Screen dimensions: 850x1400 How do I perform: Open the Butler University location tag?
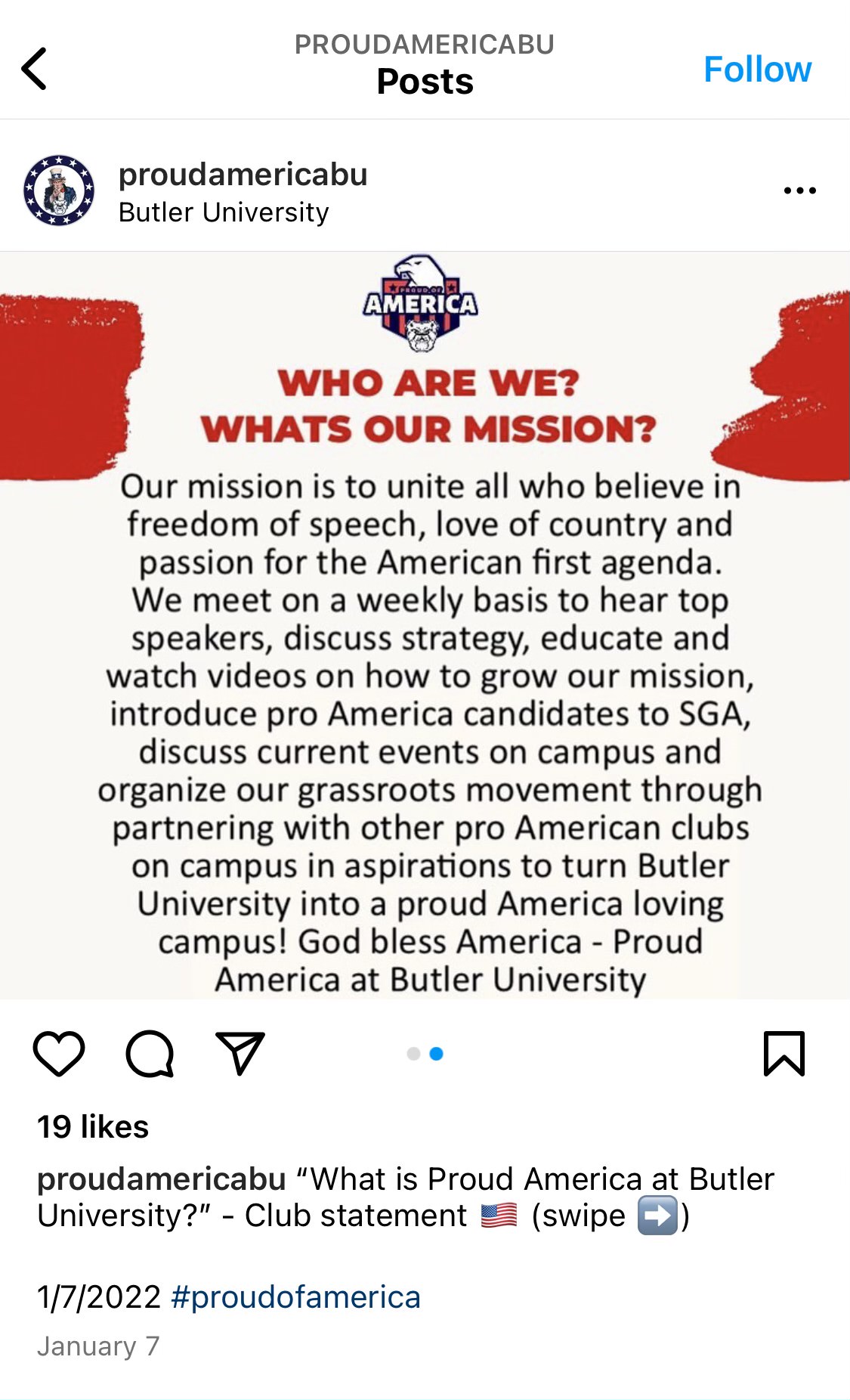pos(224,213)
